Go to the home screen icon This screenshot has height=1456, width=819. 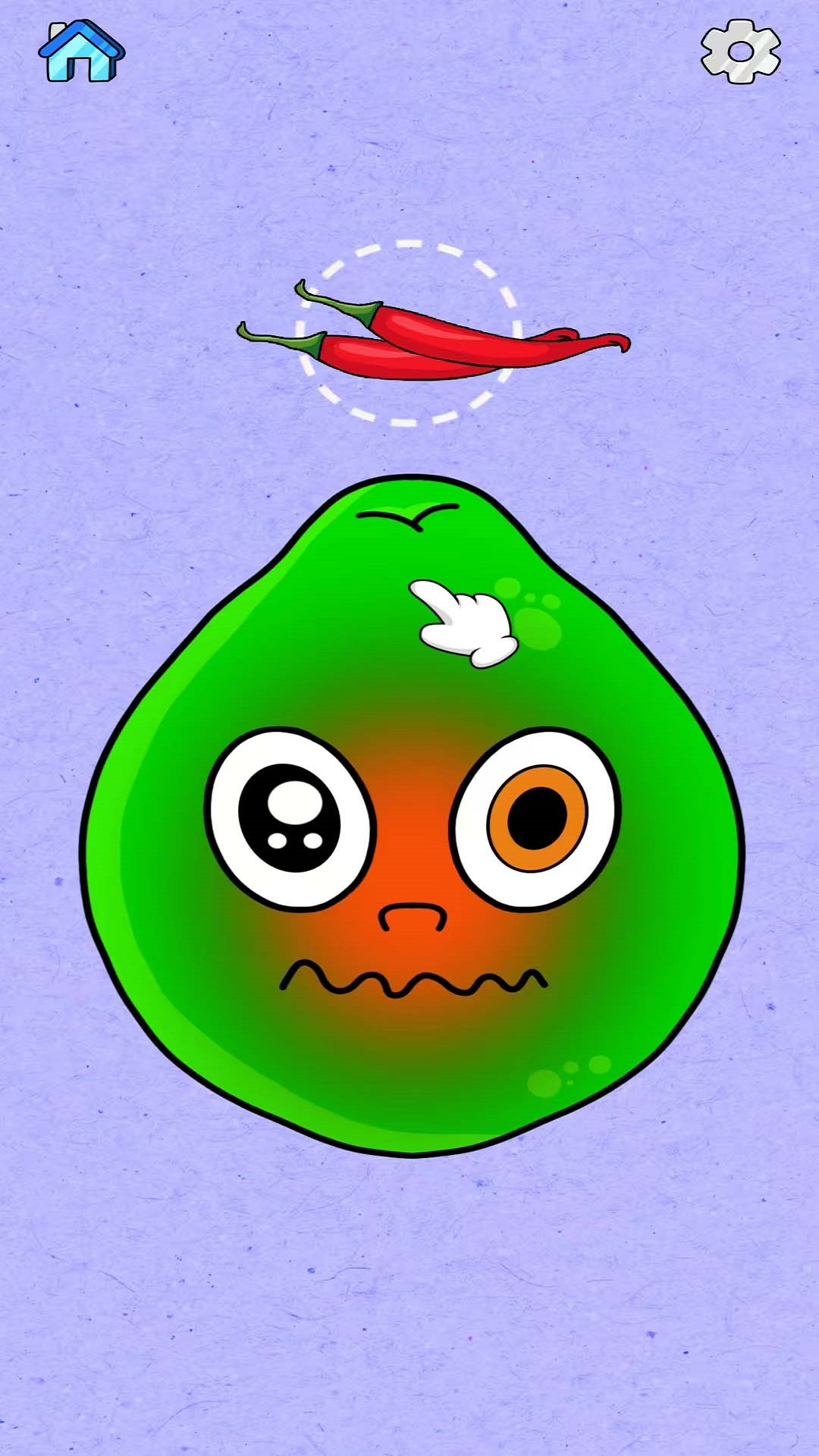click(81, 52)
